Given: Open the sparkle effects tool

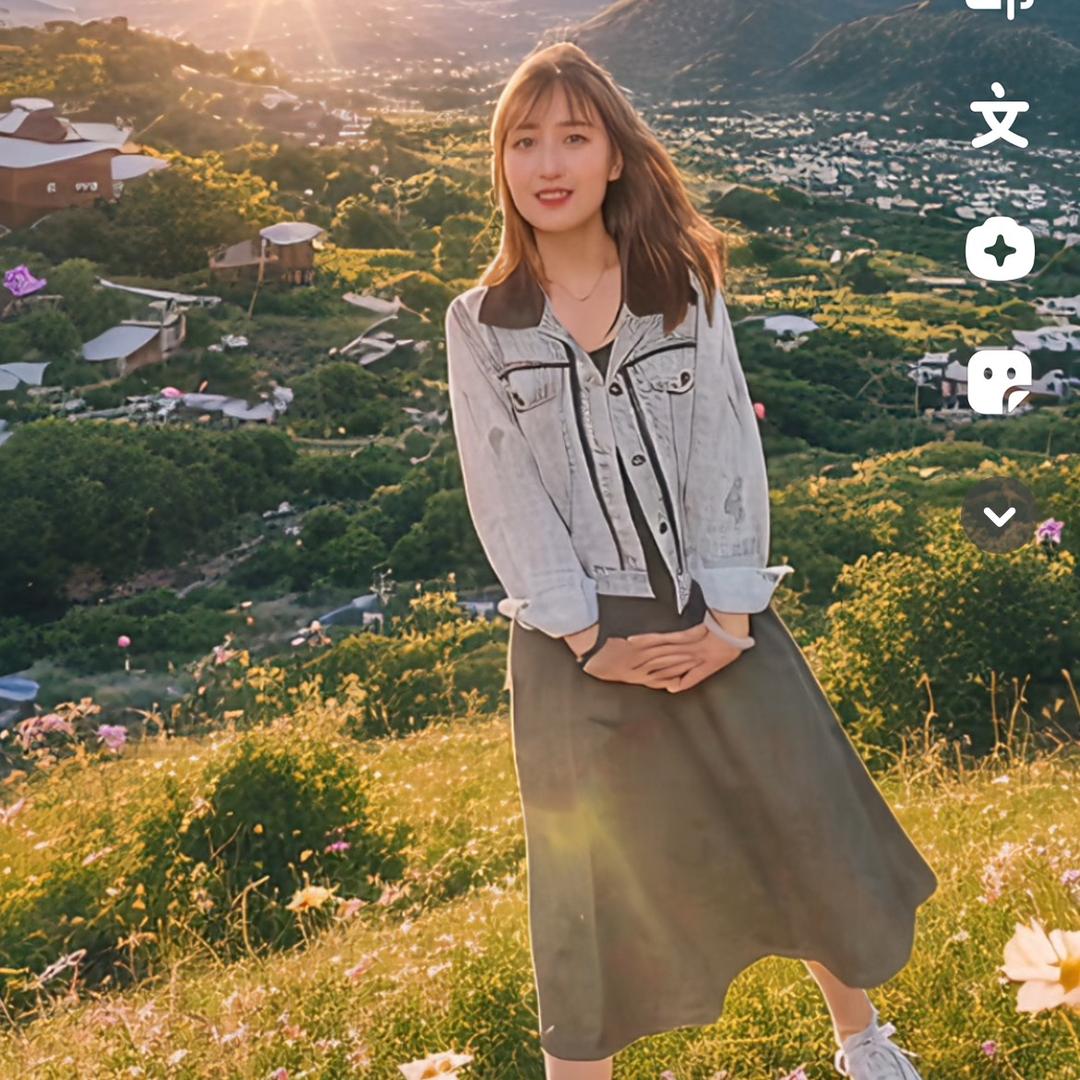Looking at the screenshot, I should coord(999,250).
